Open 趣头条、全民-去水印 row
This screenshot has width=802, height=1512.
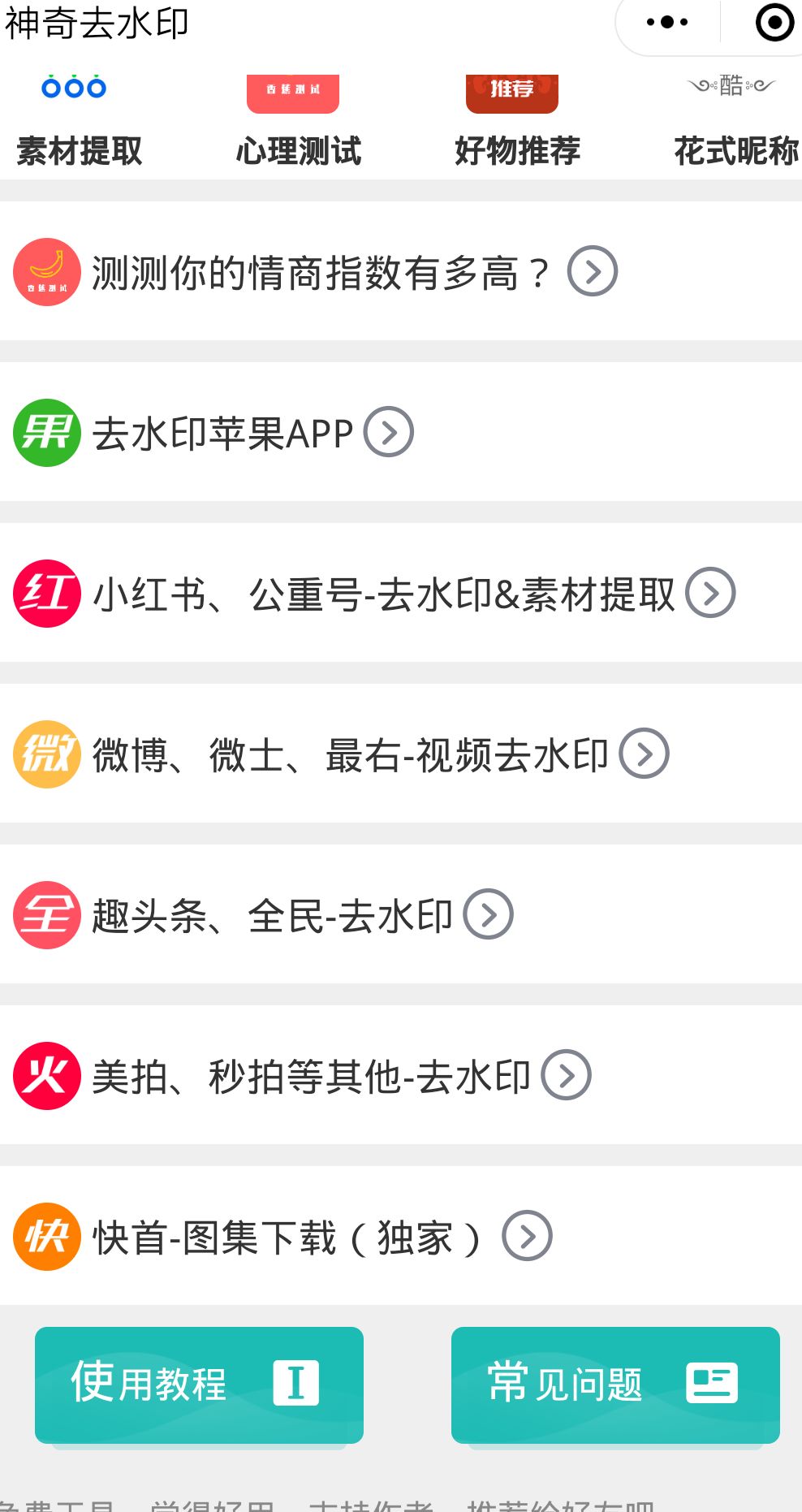(272, 915)
